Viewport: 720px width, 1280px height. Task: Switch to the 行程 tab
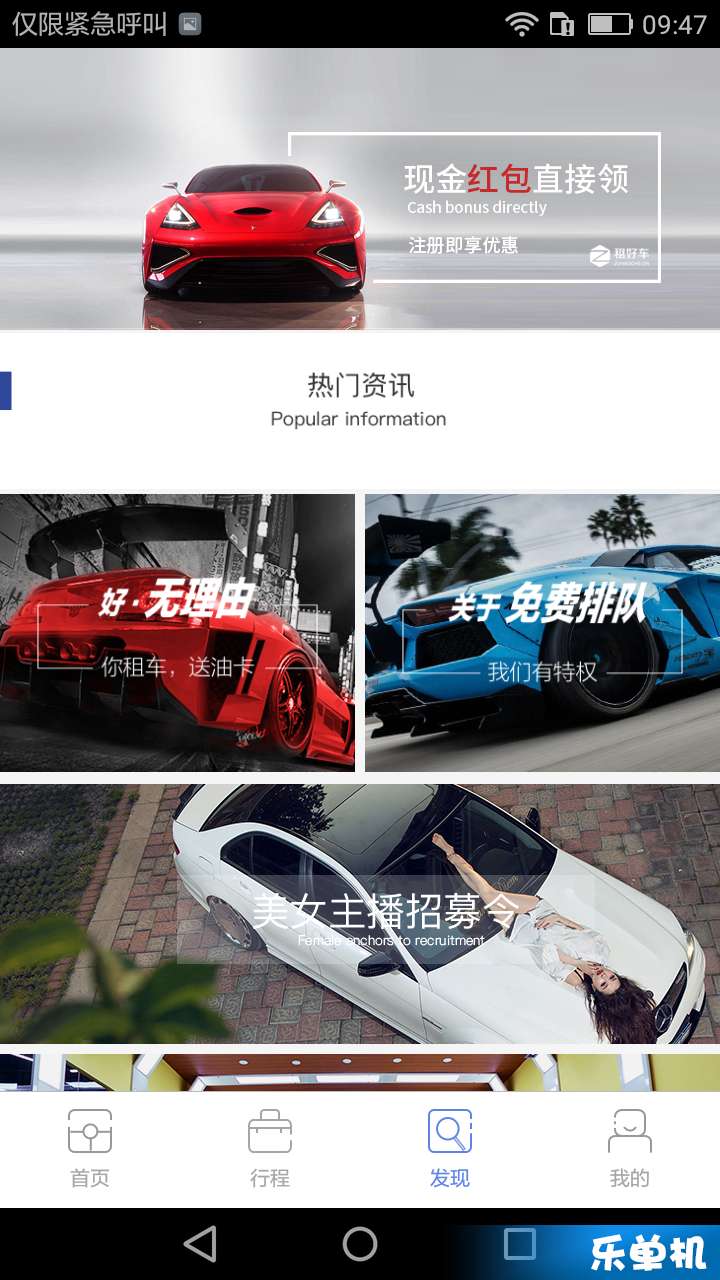click(x=270, y=1148)
